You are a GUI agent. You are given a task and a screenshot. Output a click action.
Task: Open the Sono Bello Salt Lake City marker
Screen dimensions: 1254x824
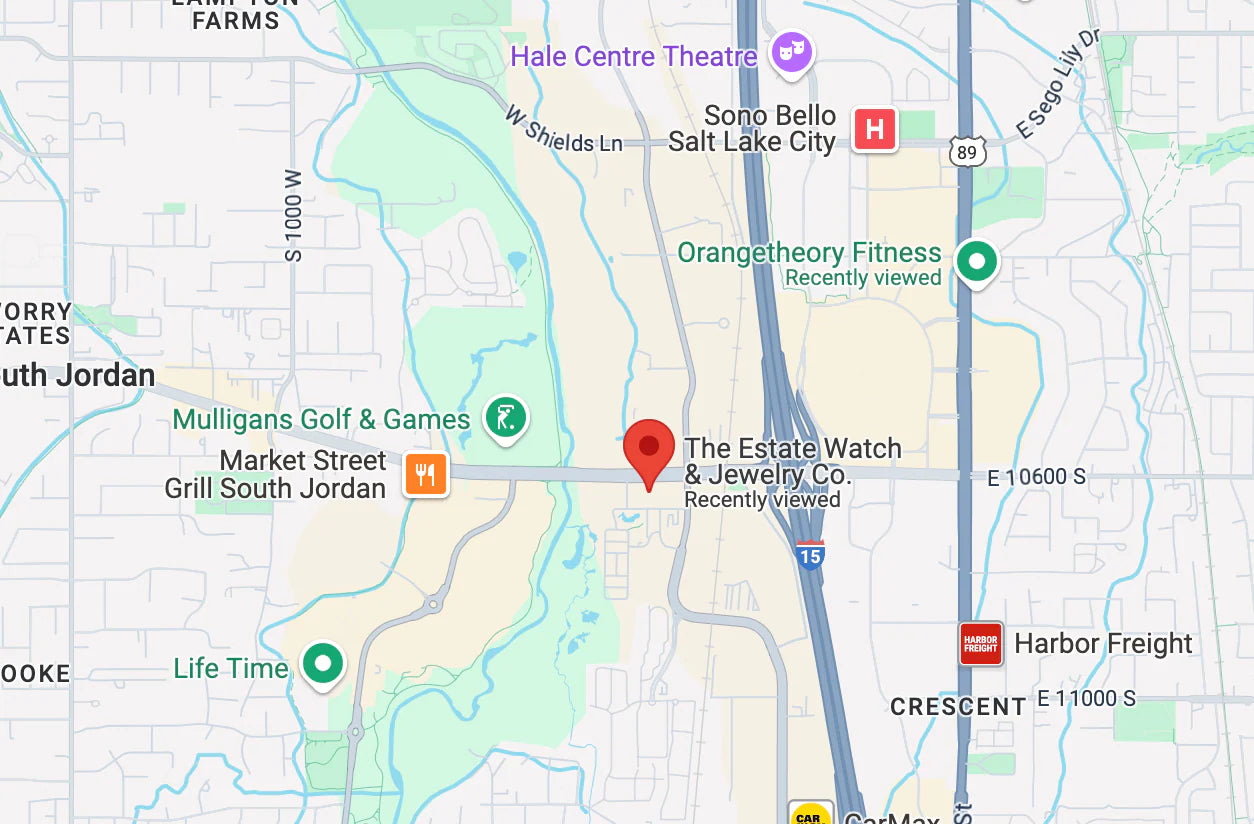874,129
